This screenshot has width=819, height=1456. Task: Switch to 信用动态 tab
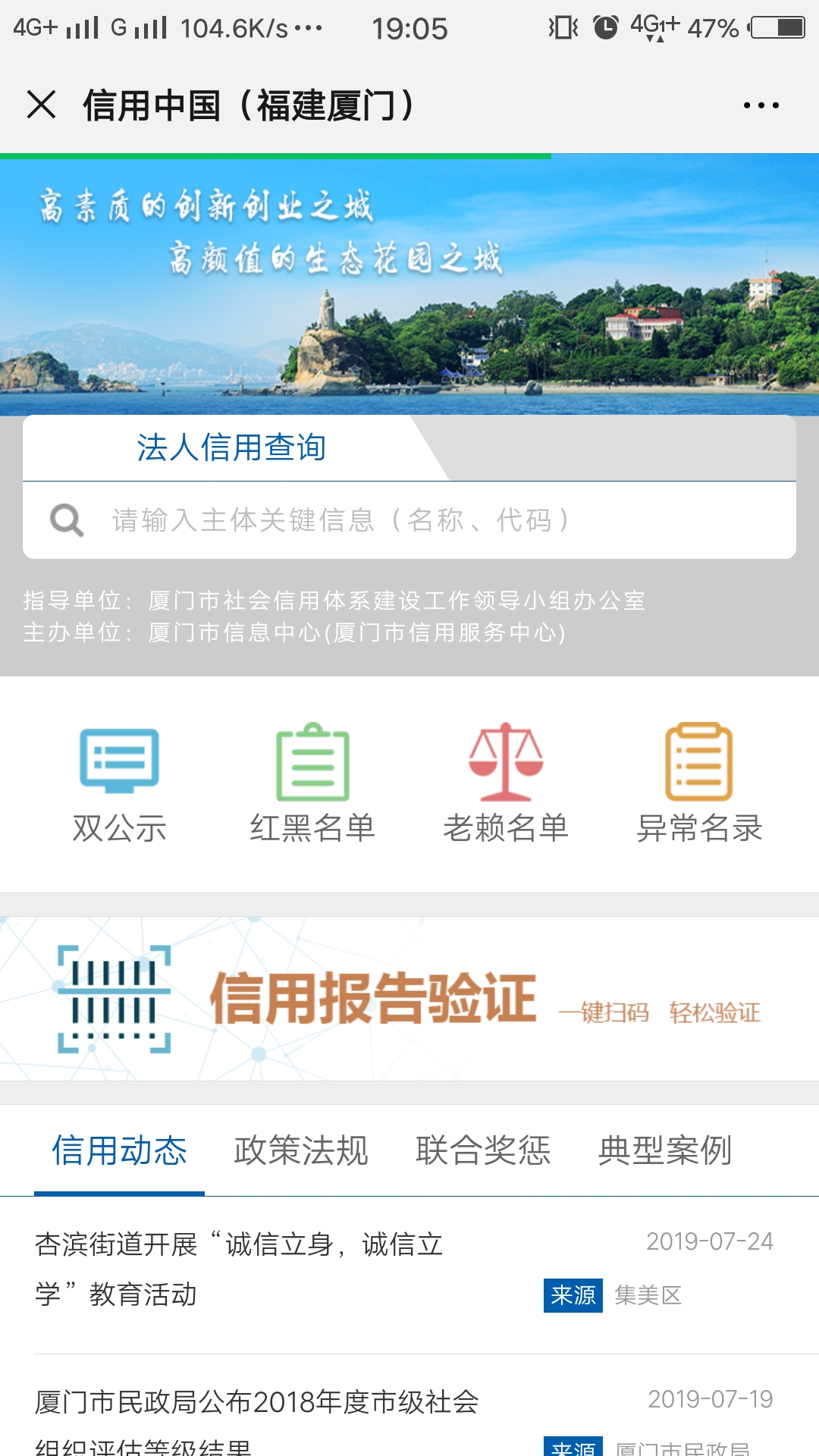119,1150
